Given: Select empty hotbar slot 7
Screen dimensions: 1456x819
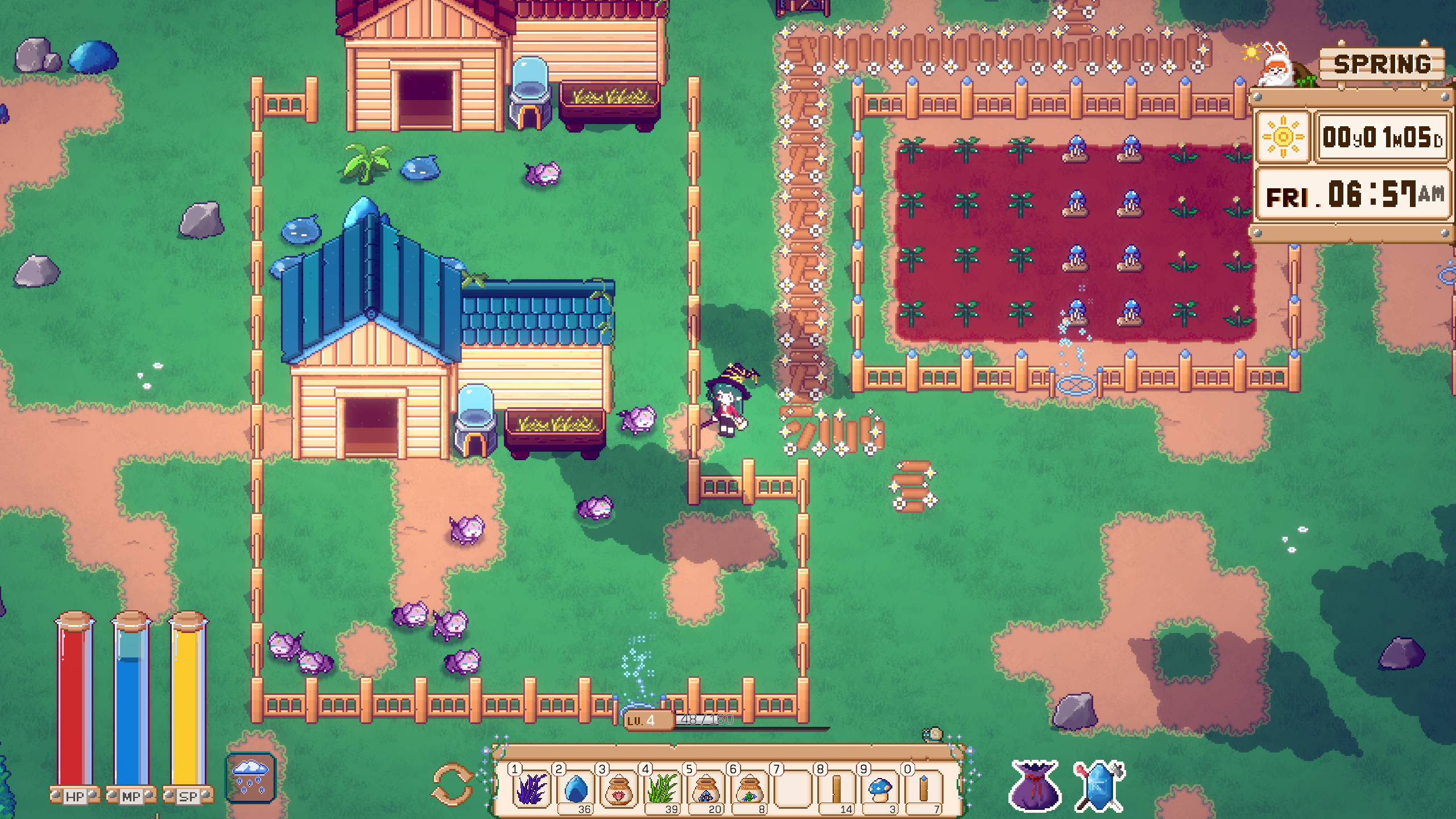Looking at the screenshot, I should point(793,789).
